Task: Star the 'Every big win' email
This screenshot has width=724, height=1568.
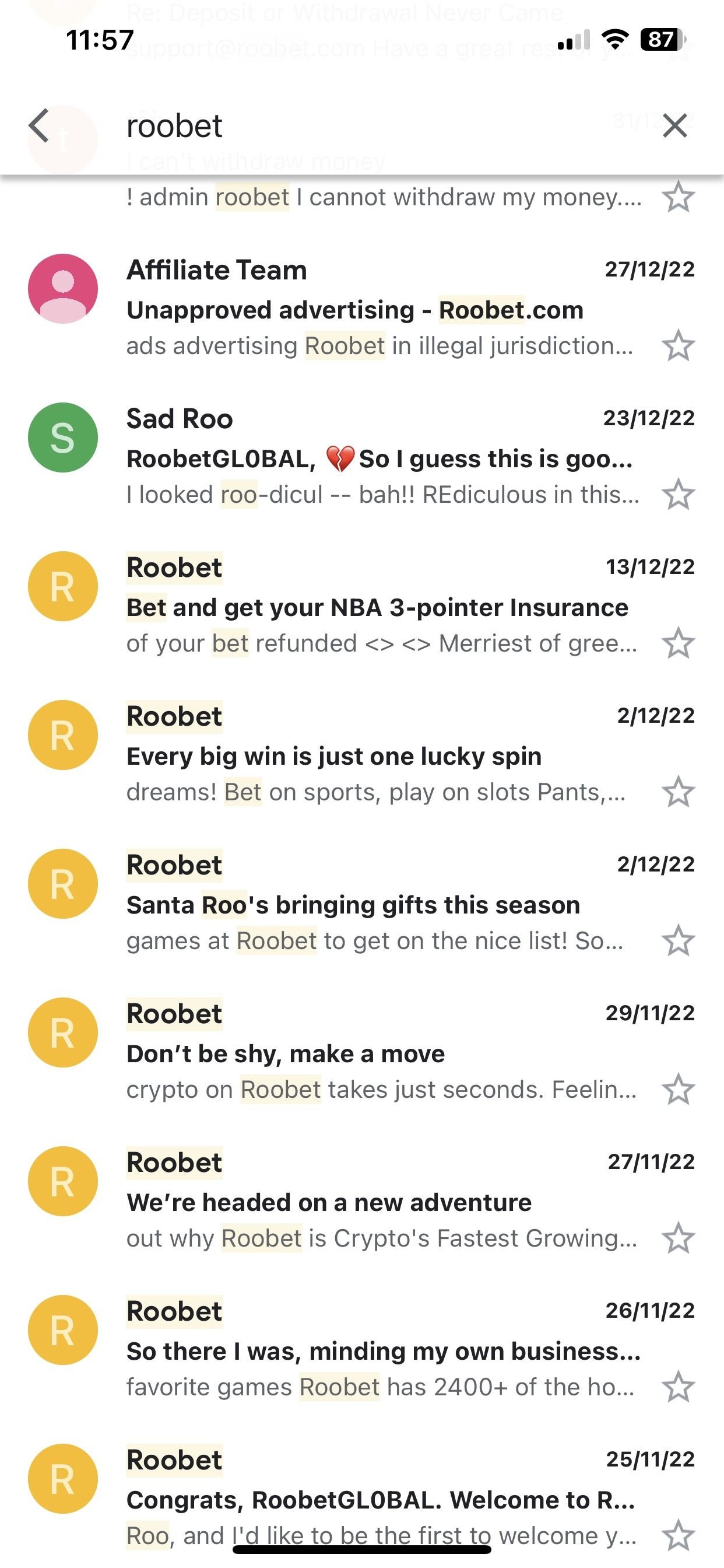Action: coord(679,792)
